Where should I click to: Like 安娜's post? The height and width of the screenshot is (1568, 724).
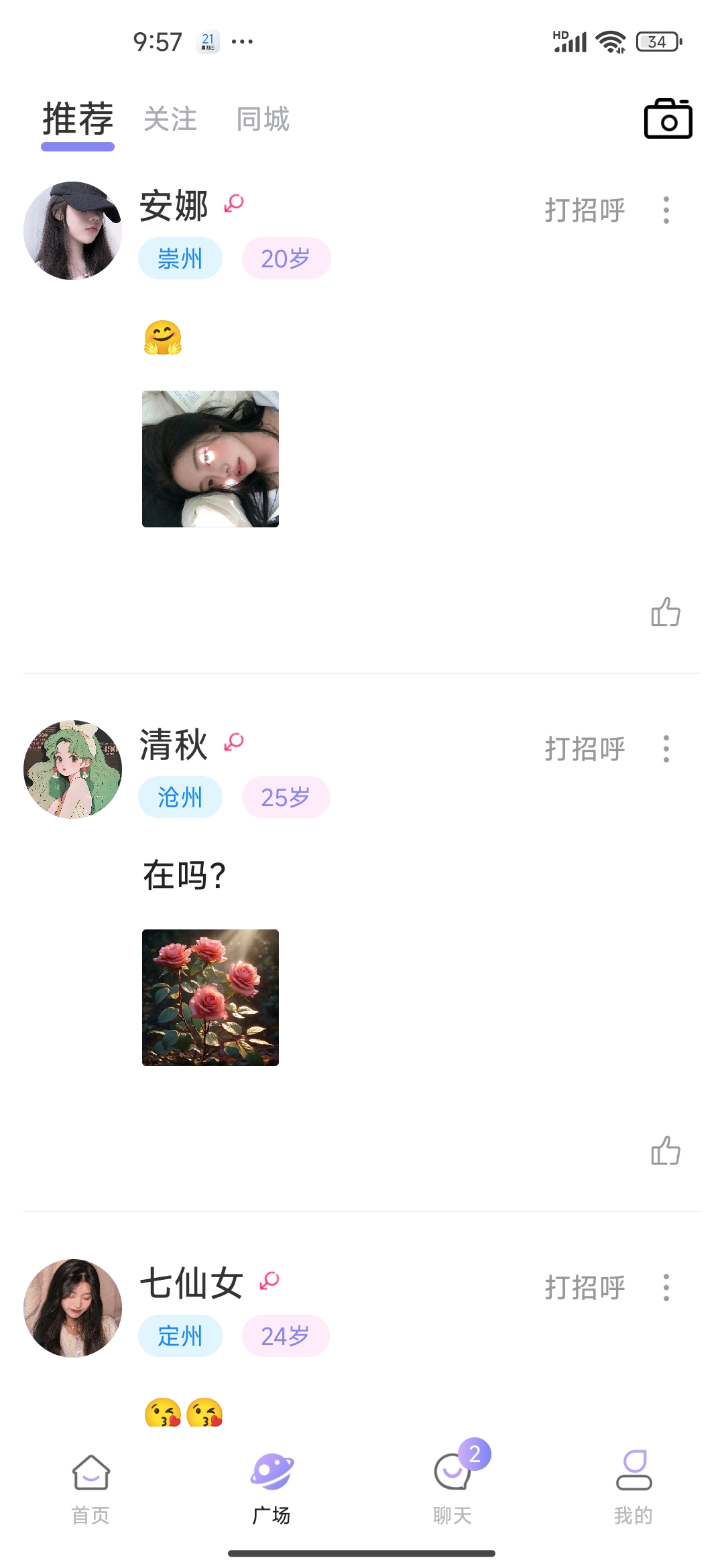click(666, 612)
